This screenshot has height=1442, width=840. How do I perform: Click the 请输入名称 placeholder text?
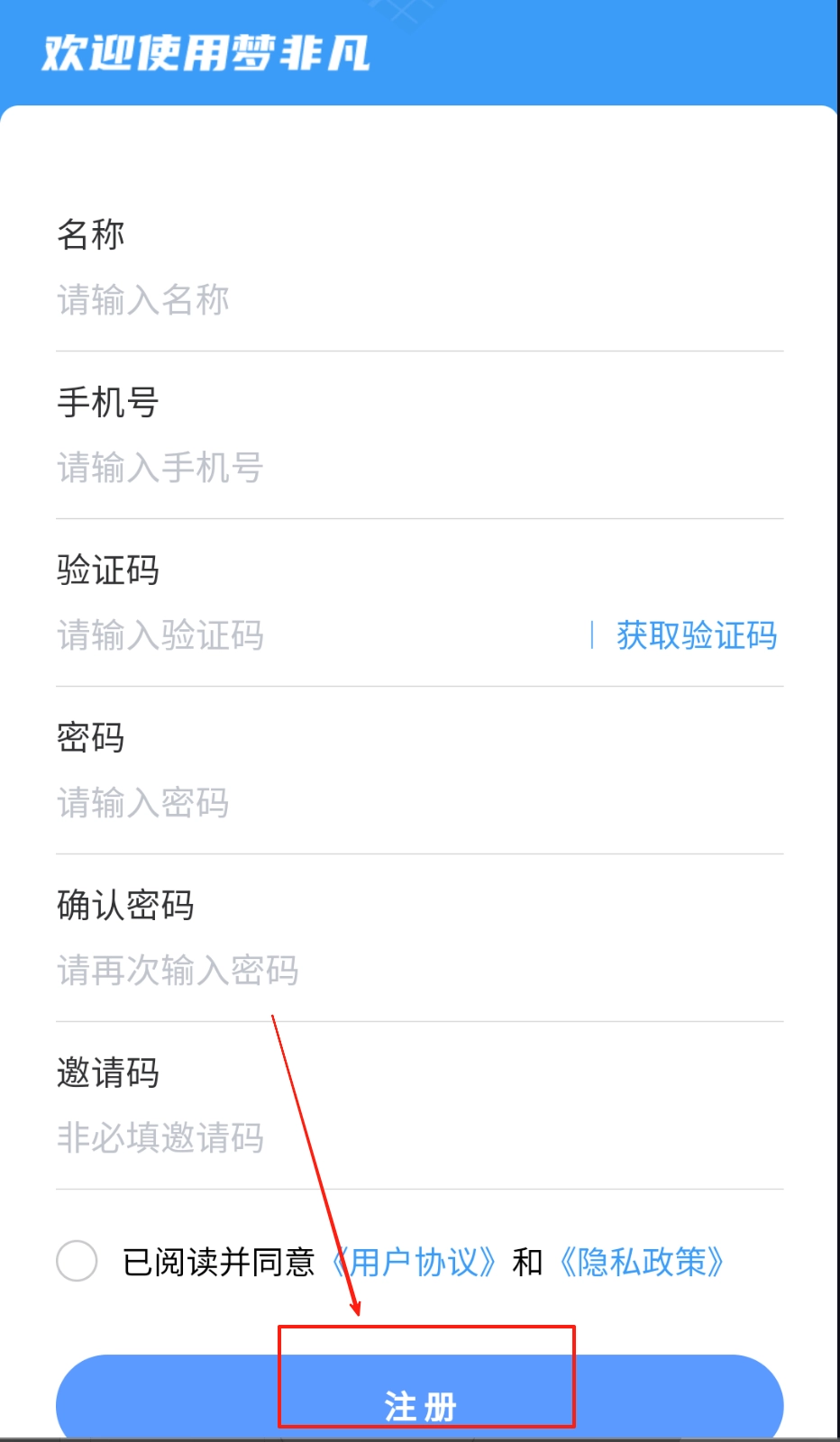pyautogui.click(x=140, y=300)
